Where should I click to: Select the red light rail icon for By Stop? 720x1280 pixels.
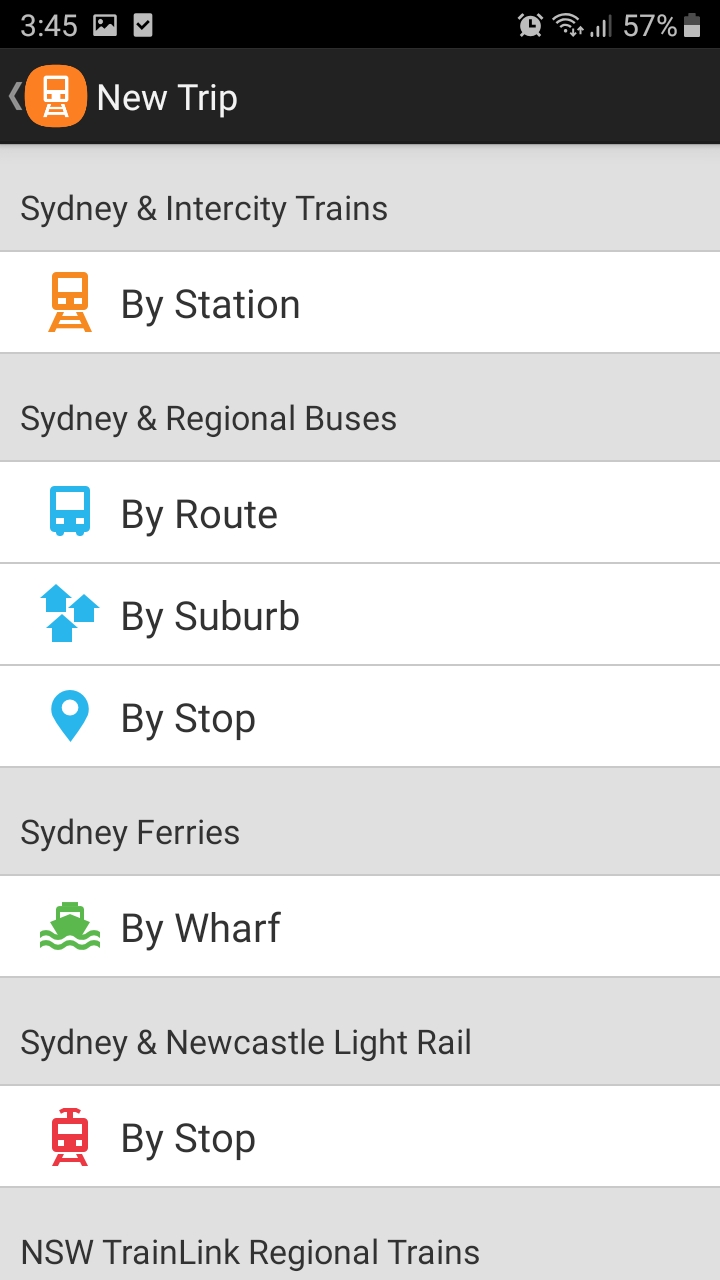(67, 1136)
